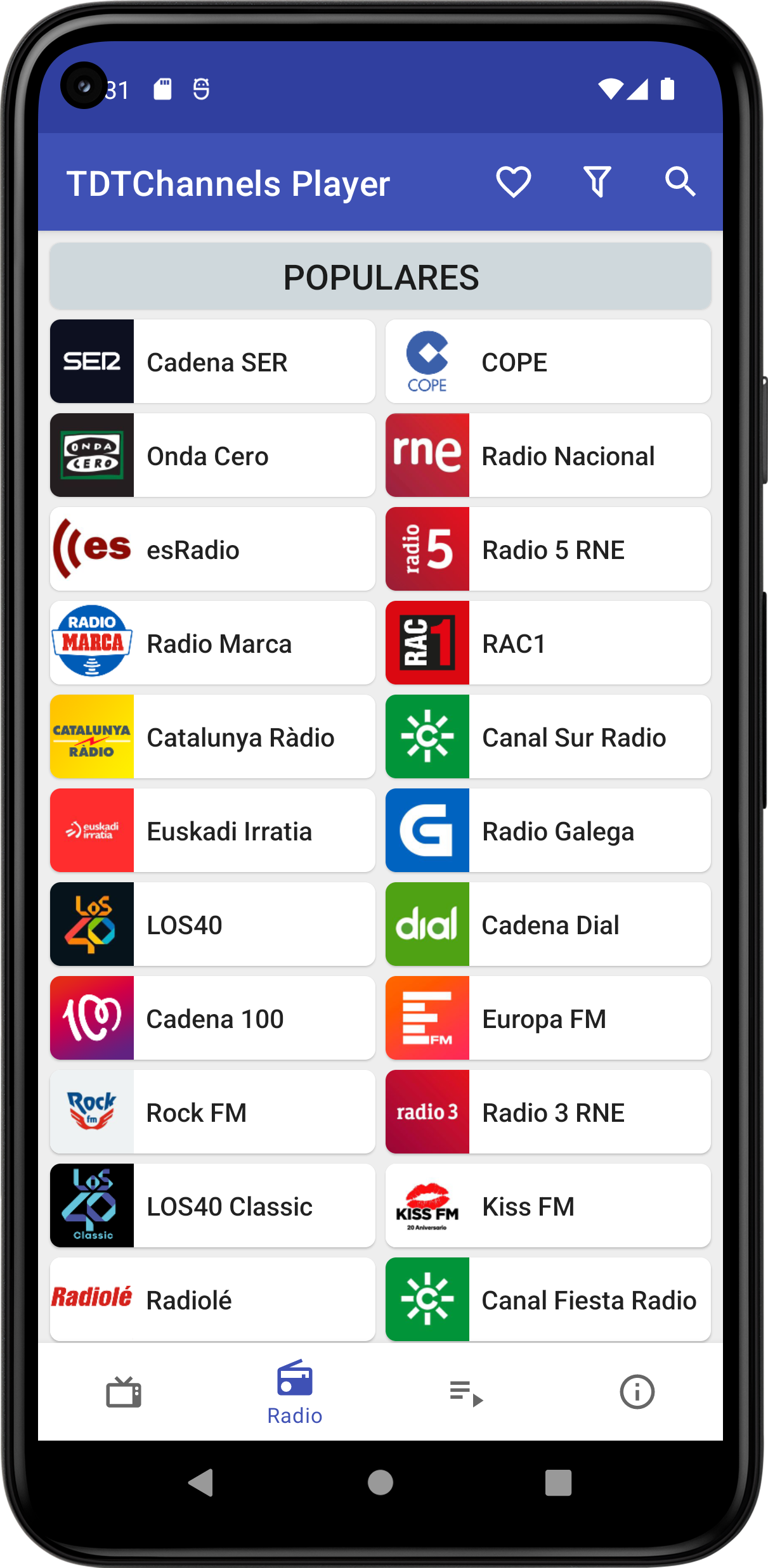Open the favorites heart icon

tap(513, 182)
